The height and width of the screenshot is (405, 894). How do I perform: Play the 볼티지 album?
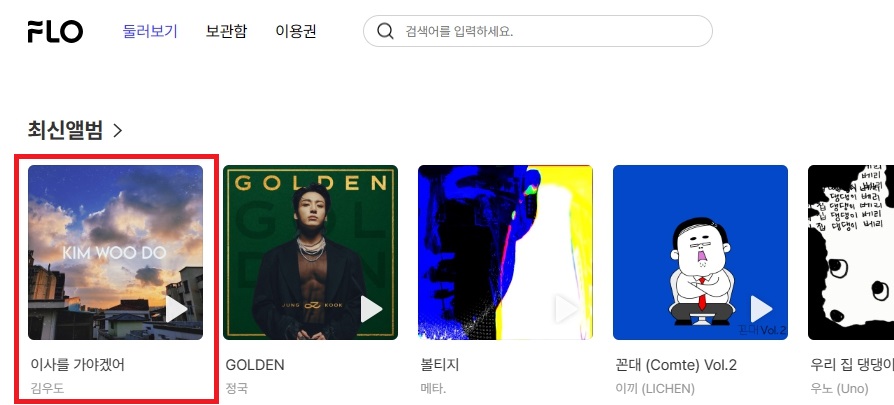tap(566, 309)
